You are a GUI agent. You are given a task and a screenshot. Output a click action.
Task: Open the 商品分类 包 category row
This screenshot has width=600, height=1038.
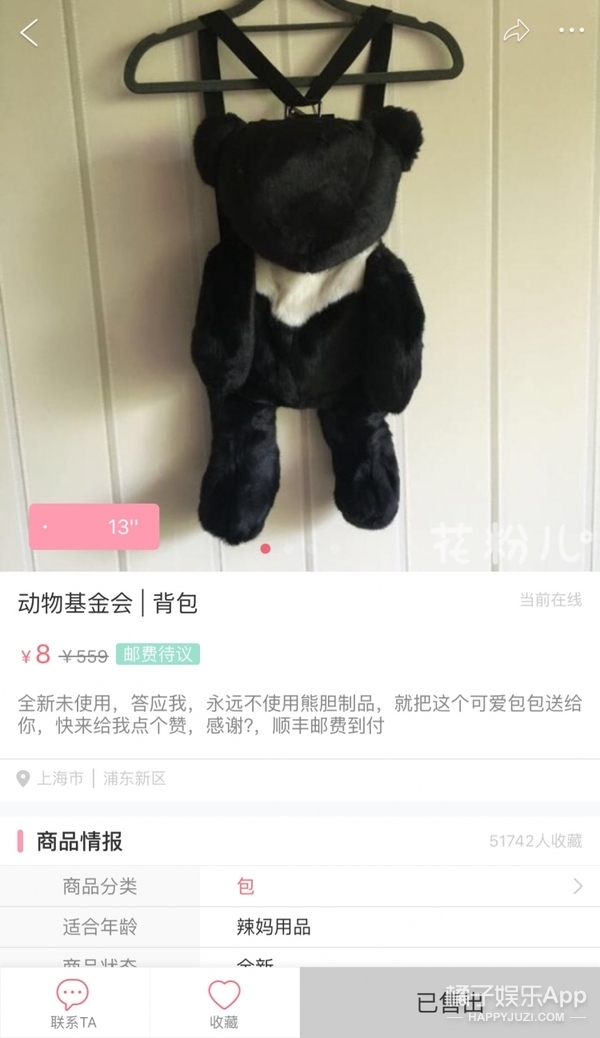point(300,886)
